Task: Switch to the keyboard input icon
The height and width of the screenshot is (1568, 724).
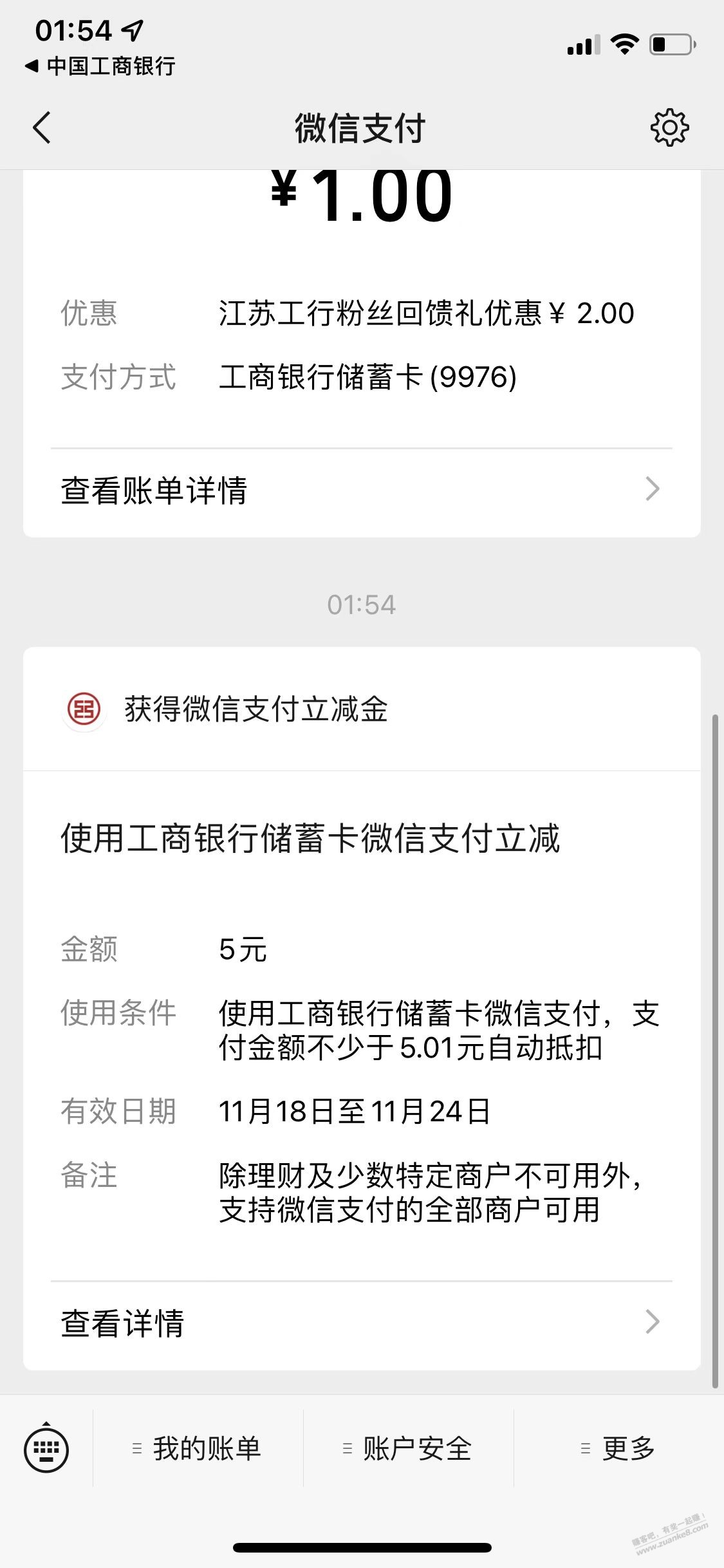Action: pos(46,1450)
